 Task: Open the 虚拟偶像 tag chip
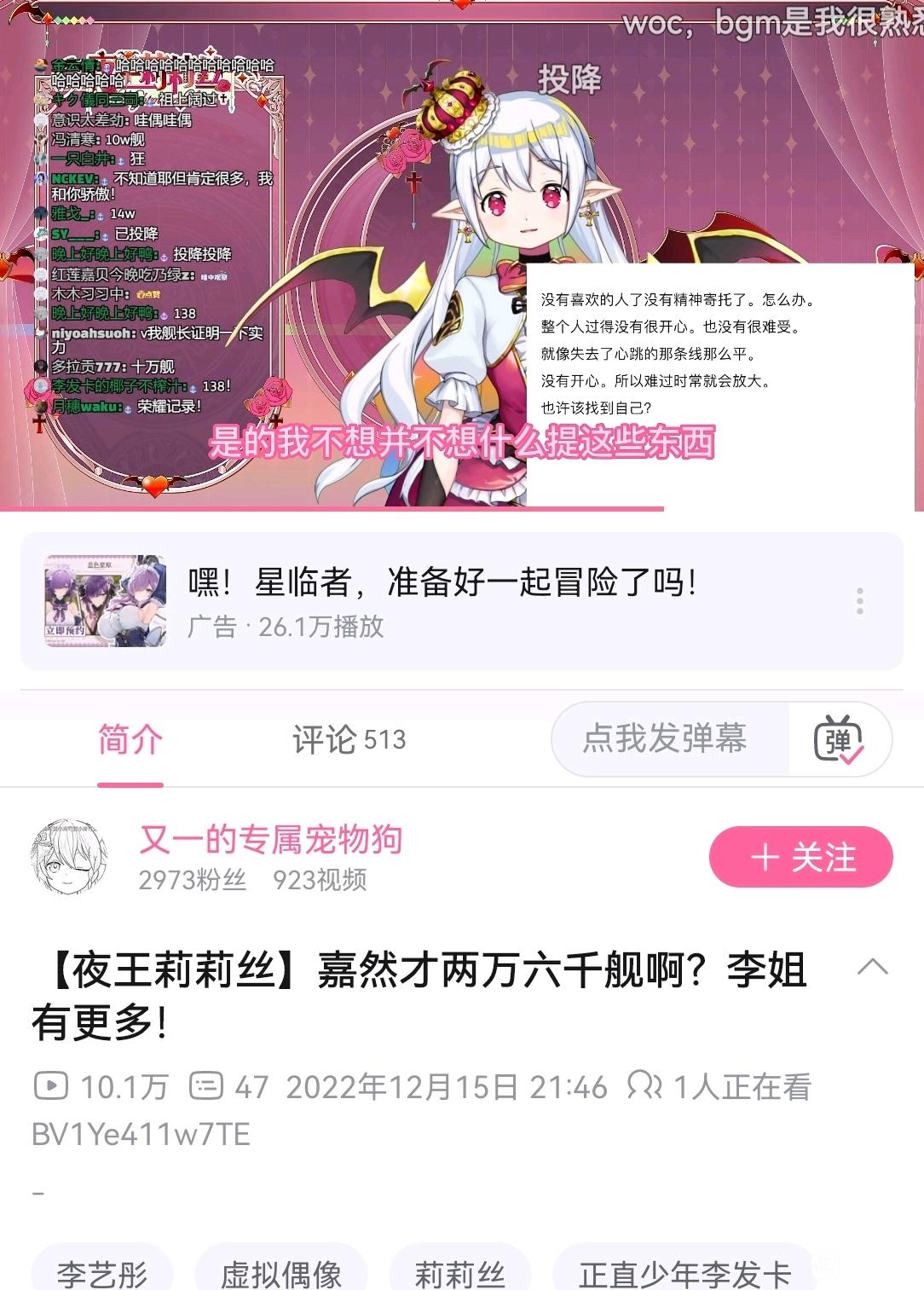(x=281, y=1273)
